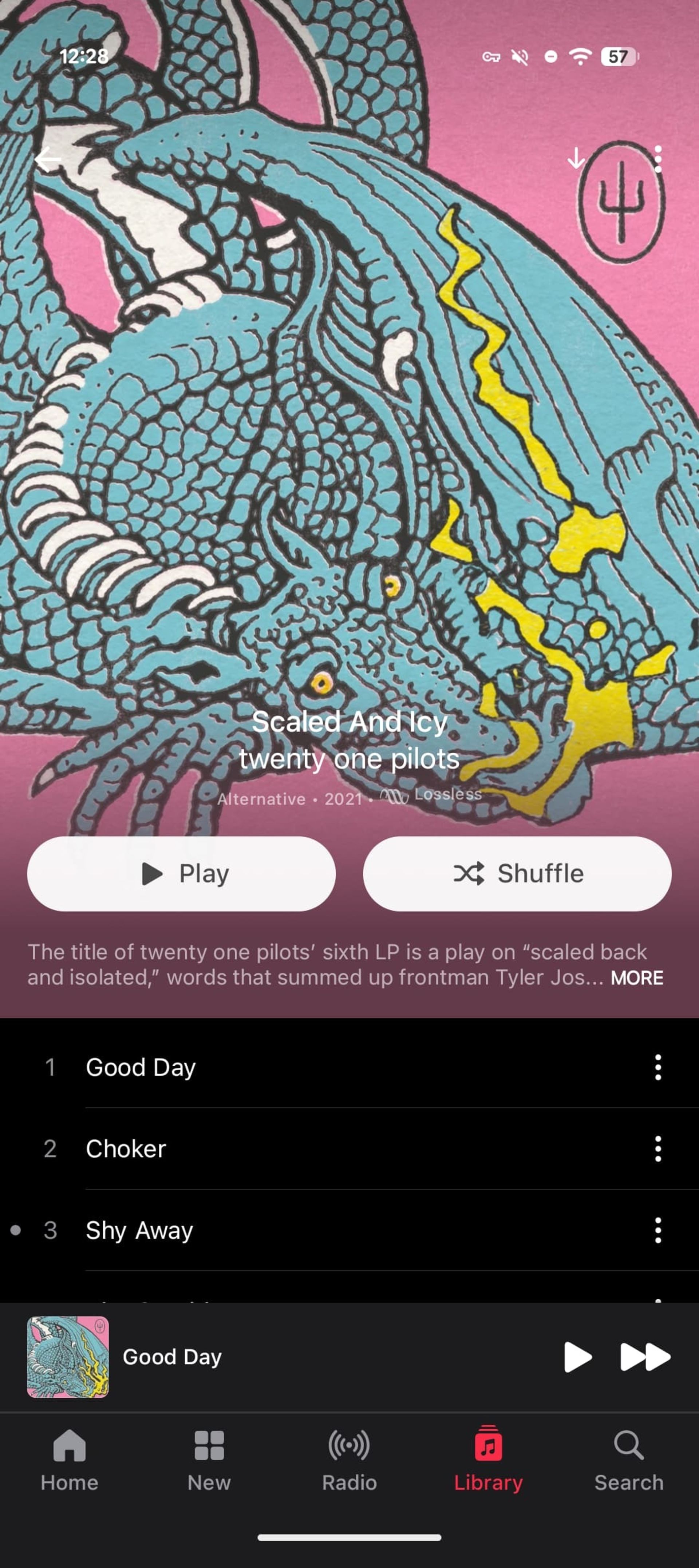The width and height of the screenshot is (699, 1568).
Task: Start the song Shy Away
Action: [x=139, y=1230]
